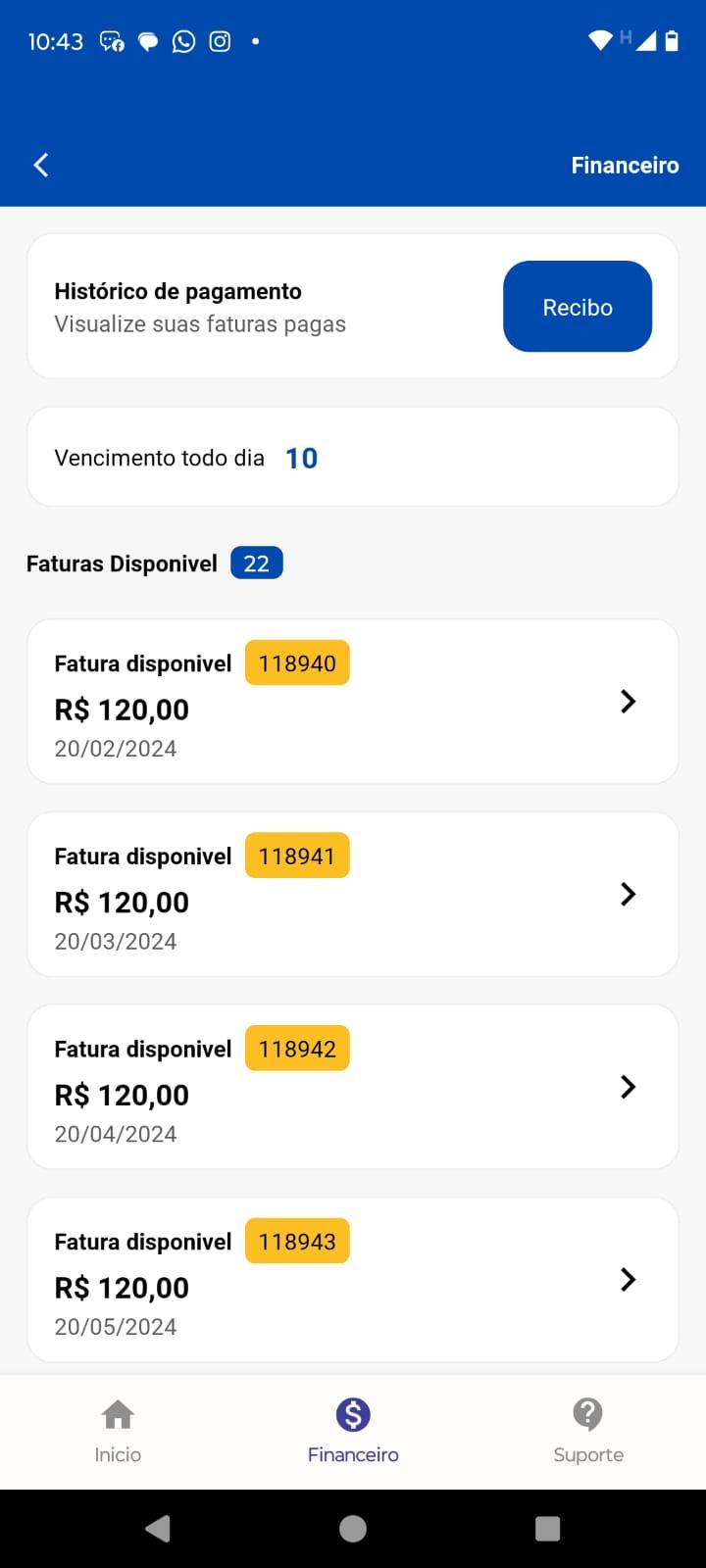Go to the Suporte tab
706x1568 pixels.
[x=588, y=1432]
